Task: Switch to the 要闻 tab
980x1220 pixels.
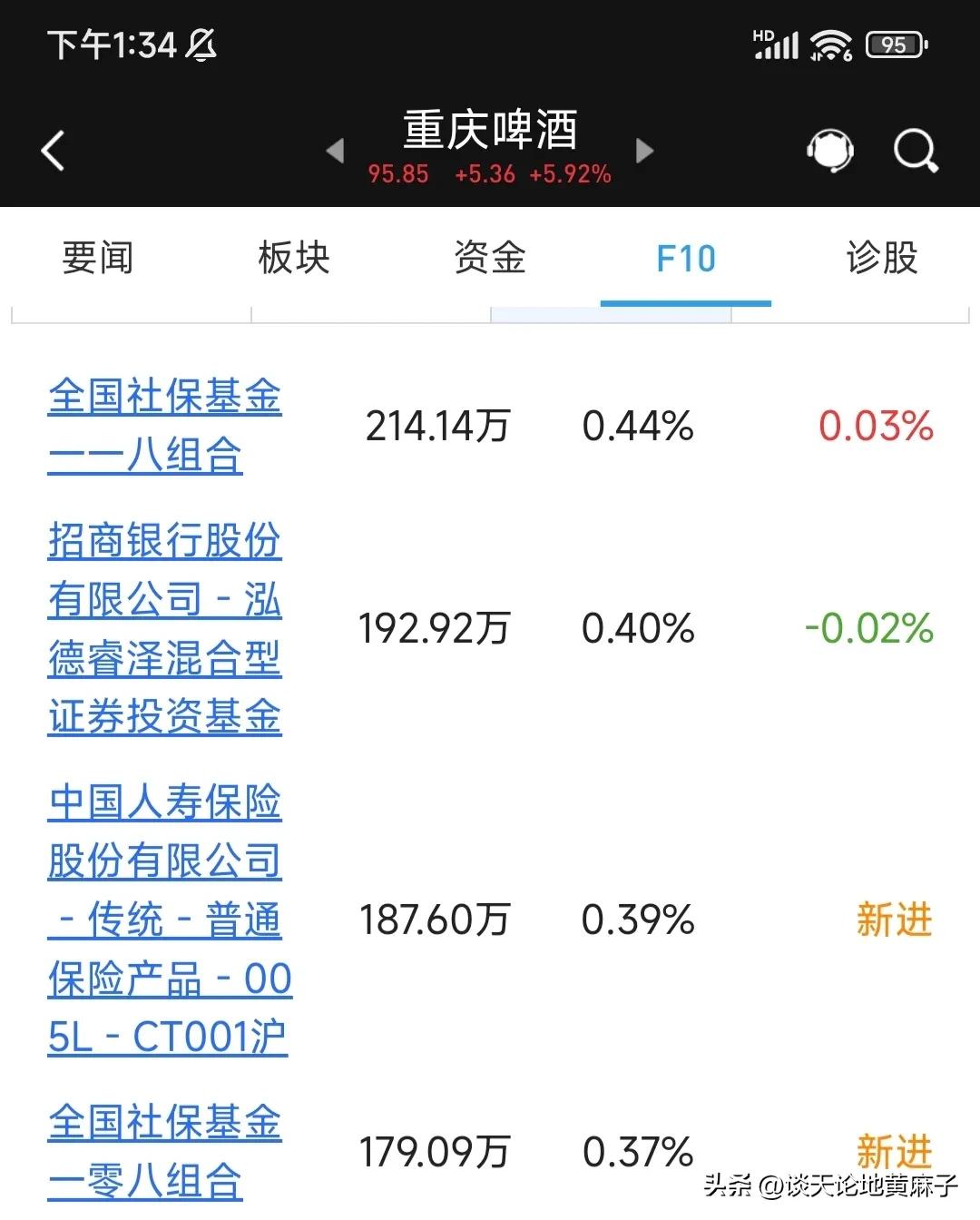Action: point(98,258)
